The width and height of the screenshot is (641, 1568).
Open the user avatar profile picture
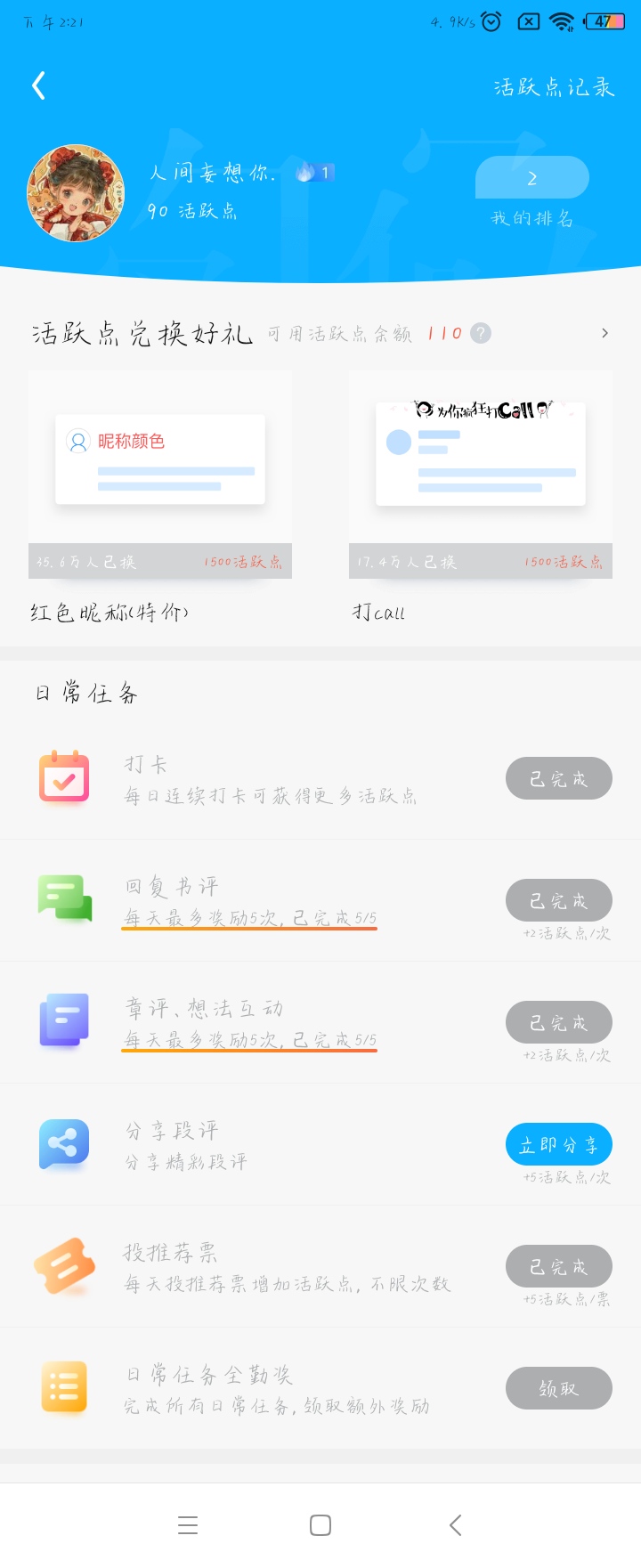(76, 193)
